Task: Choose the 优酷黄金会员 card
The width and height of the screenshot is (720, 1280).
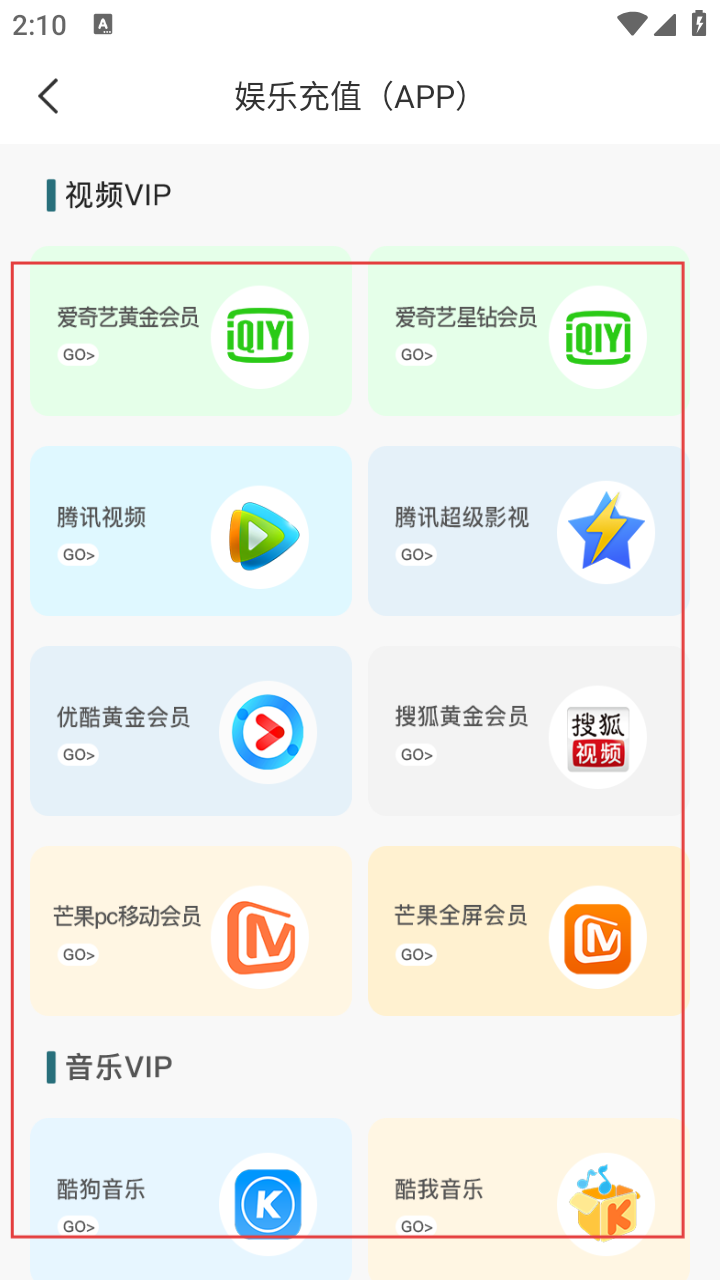Action: point(191,731)
